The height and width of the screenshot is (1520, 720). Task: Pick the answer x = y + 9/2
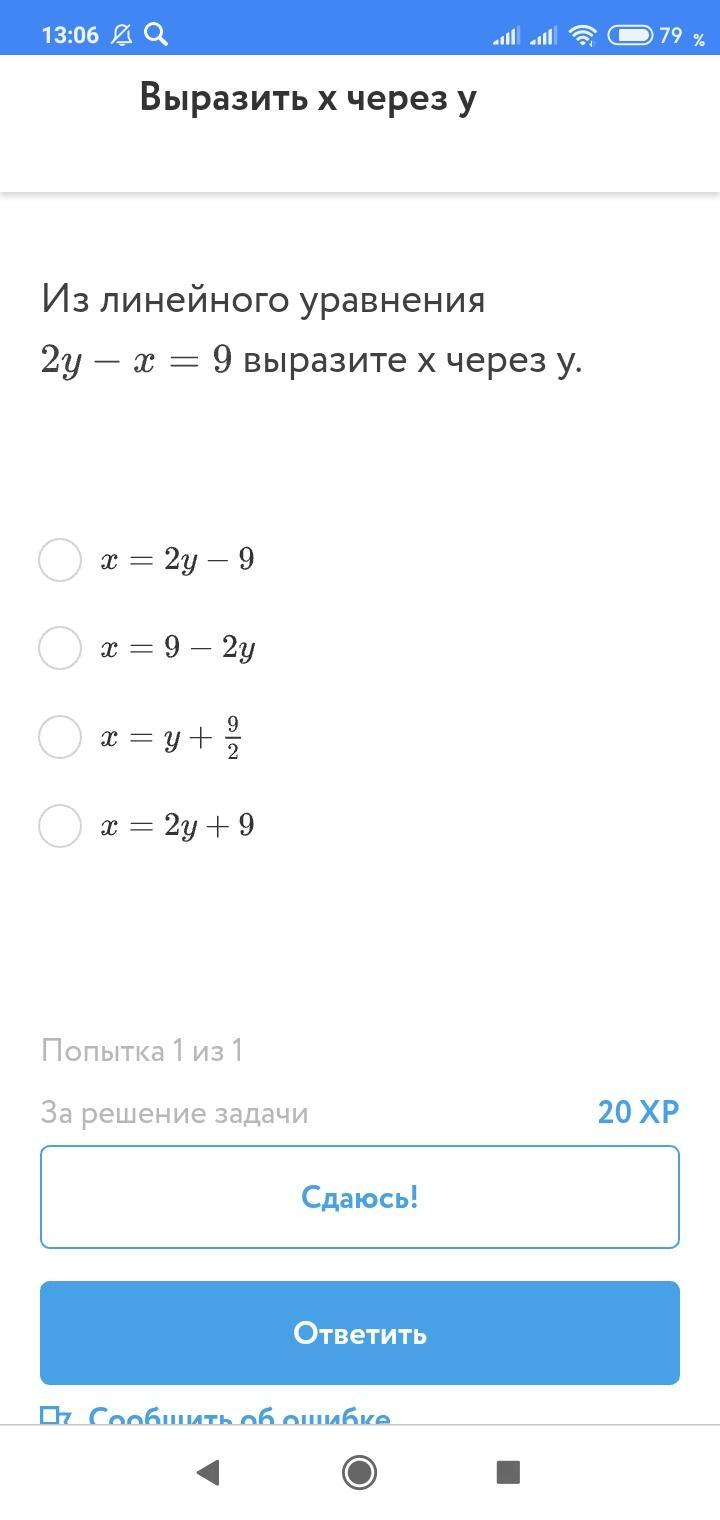pyautogui.click(x=60, y=737)
